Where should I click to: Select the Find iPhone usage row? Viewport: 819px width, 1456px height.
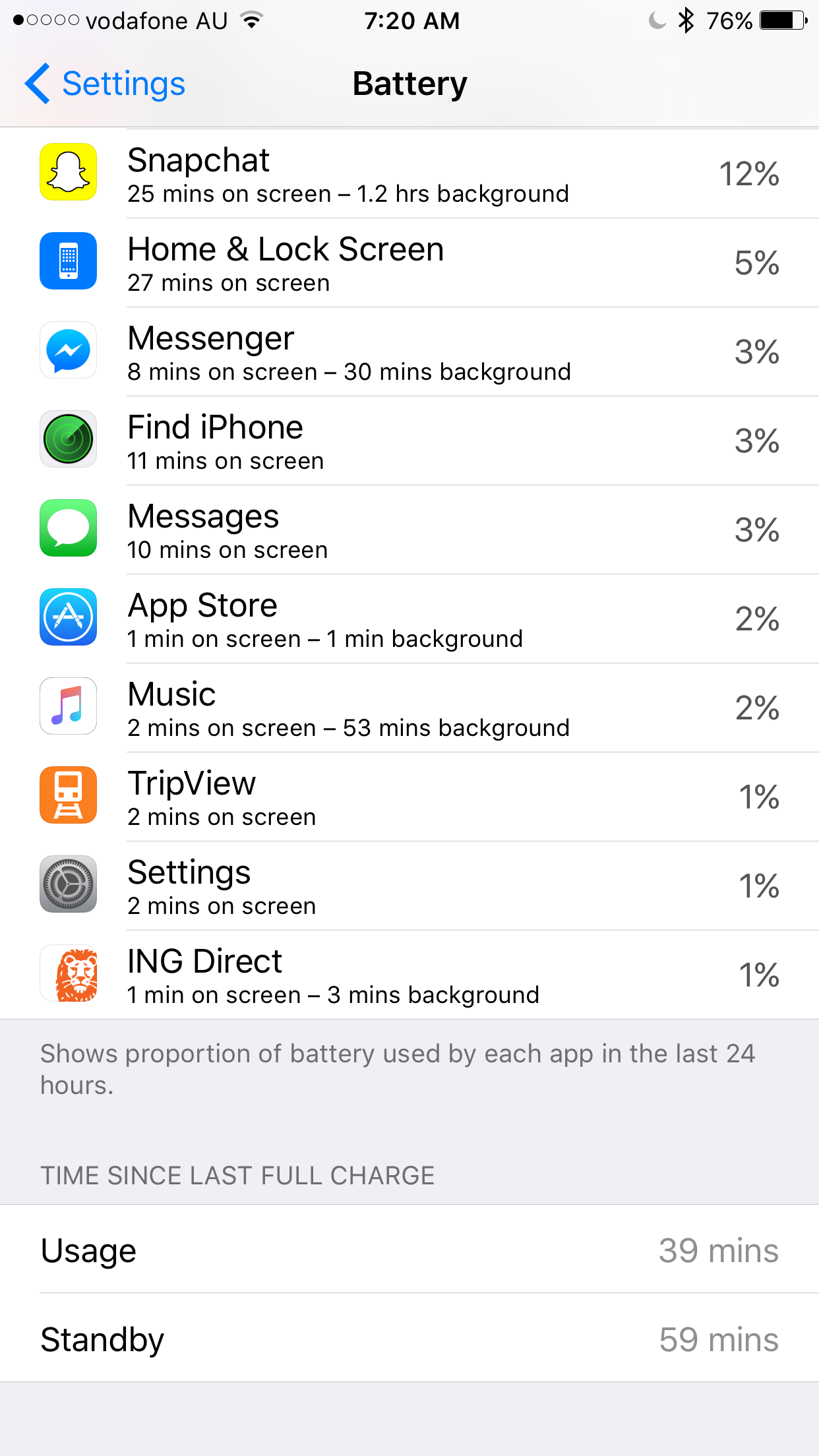point(409,441)
